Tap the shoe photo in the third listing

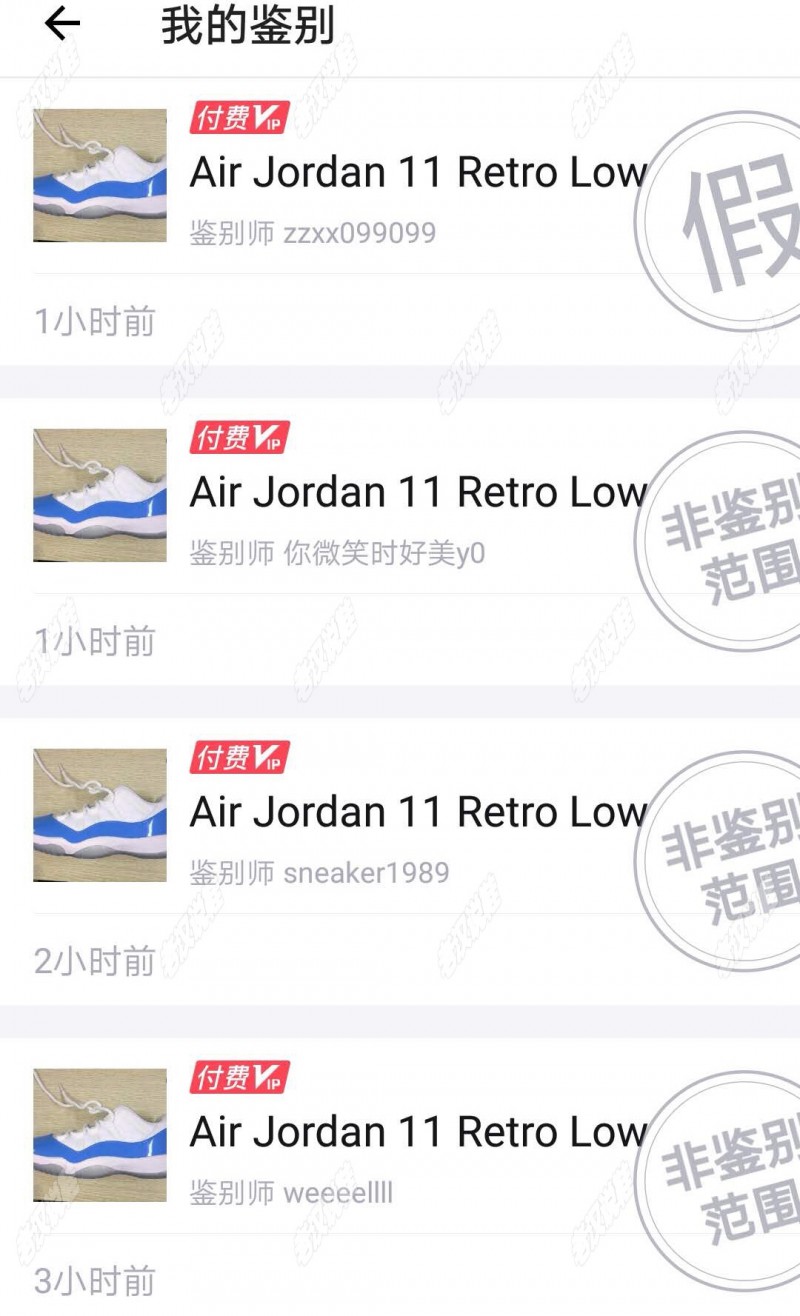click(x=100, y=814)
